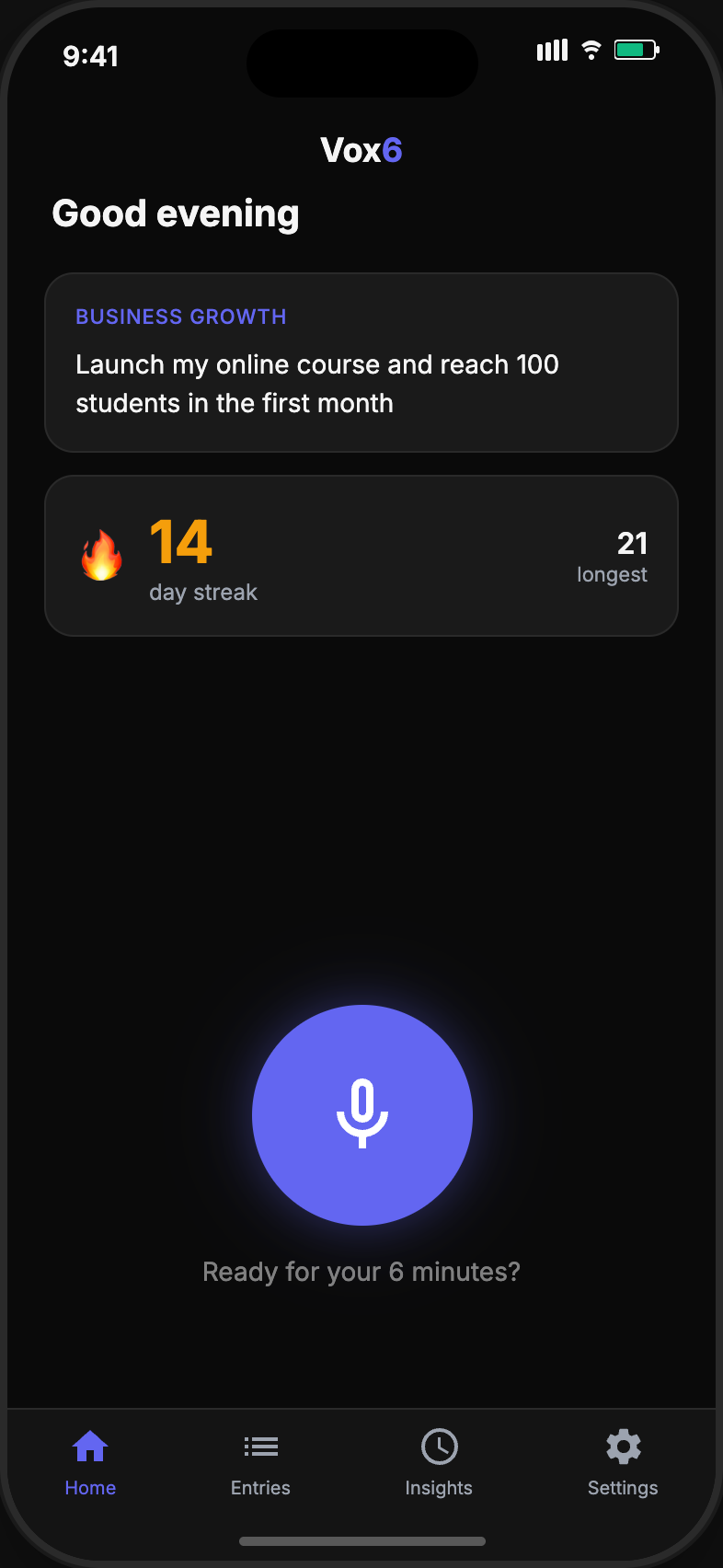Tap the Vox6 app title

click(x=361, y=150)
